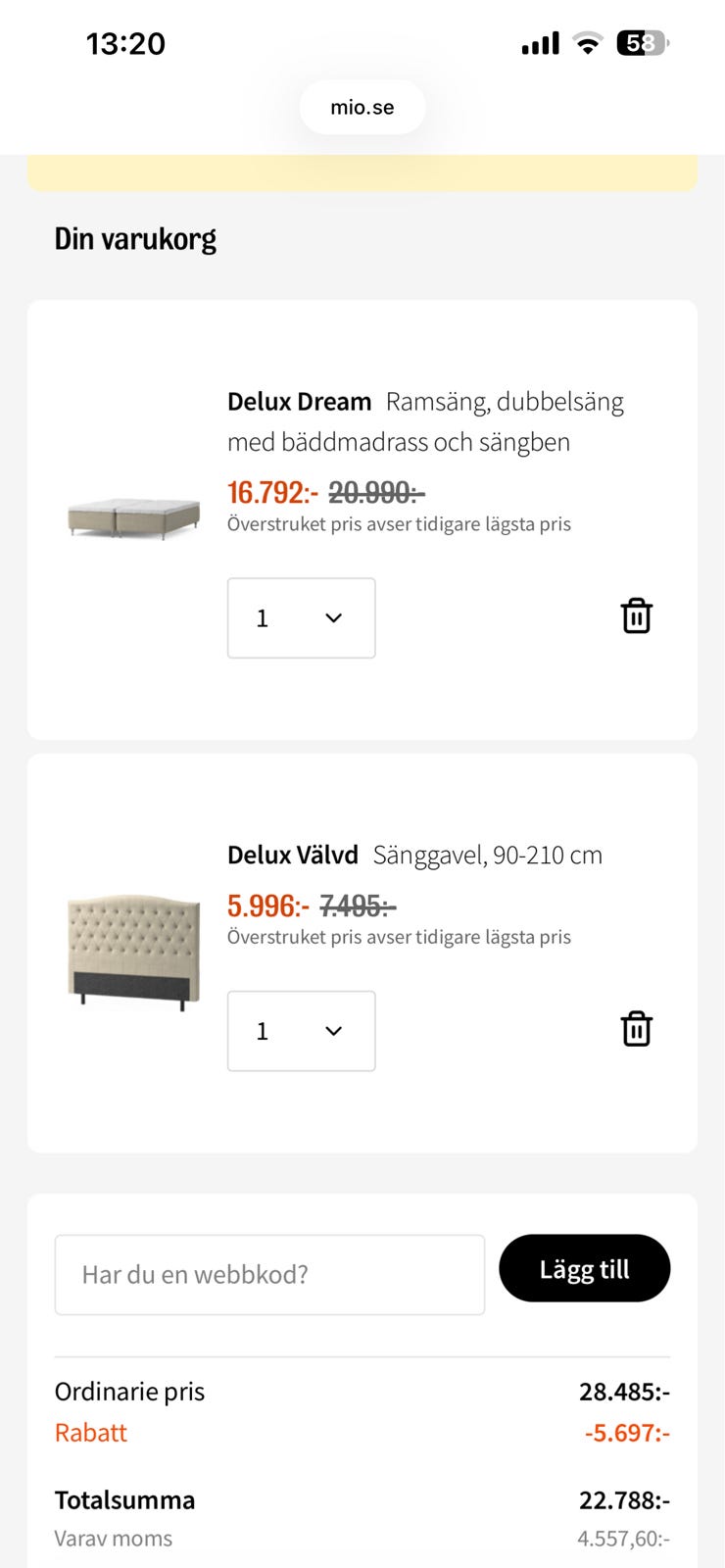Image resolution: width=725 pixels, height=1568 pixels.
Task: Open the Delux Dream product page
Action: point(299,402)
